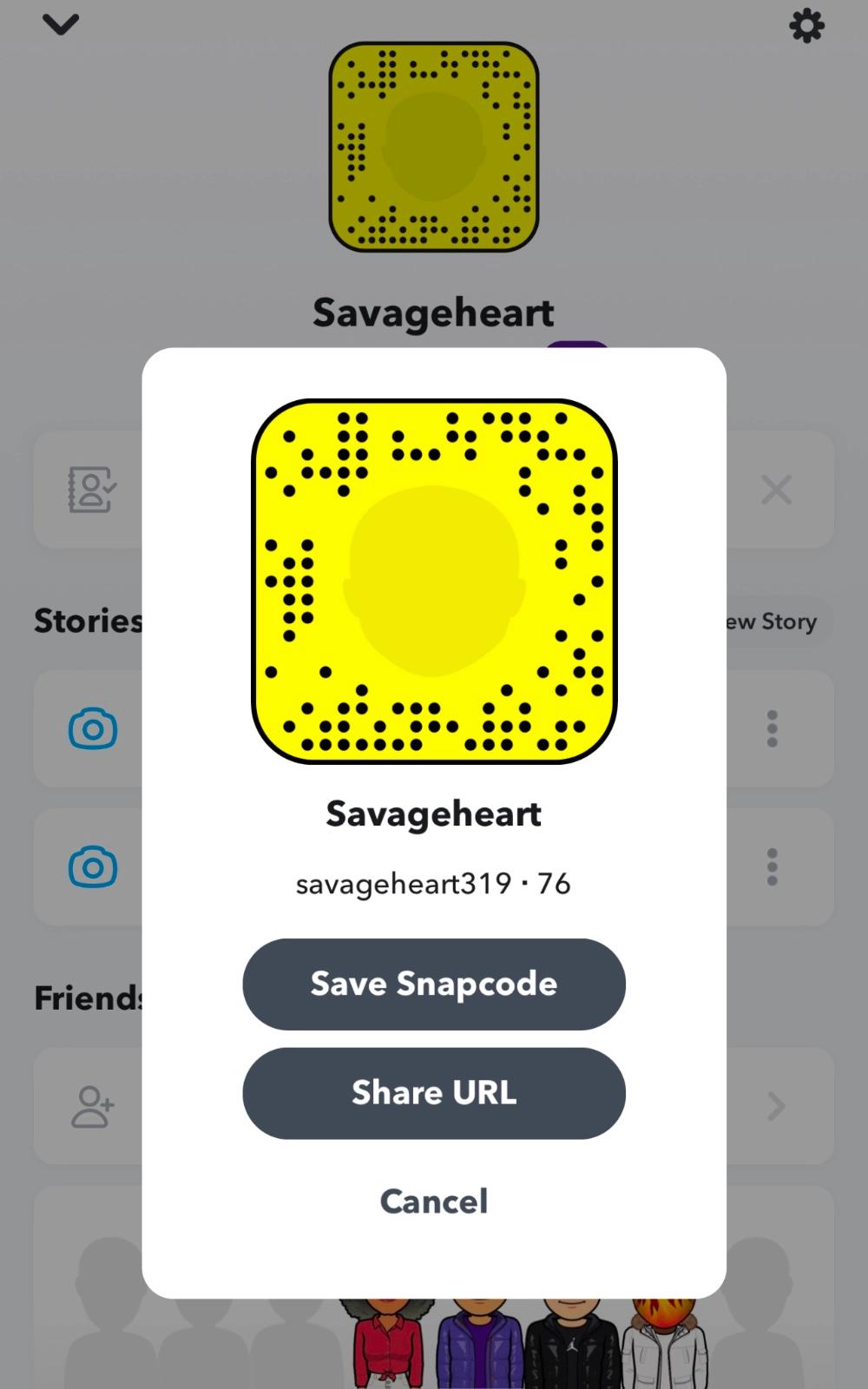Open the settings gear
The height and width of the screenshot is (1389, 868).
pos(806,26)
